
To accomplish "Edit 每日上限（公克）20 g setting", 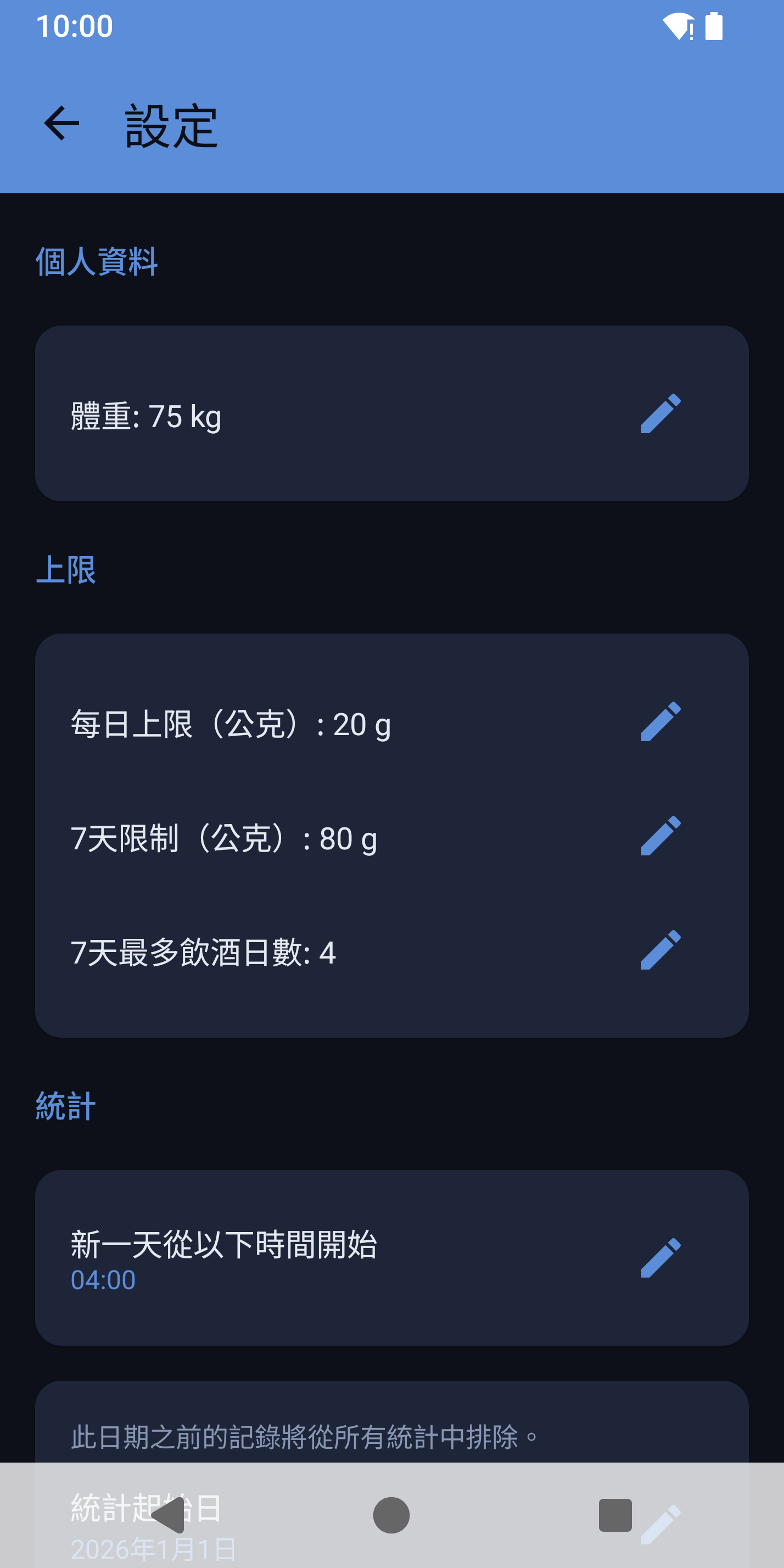I will coord(661,721).
